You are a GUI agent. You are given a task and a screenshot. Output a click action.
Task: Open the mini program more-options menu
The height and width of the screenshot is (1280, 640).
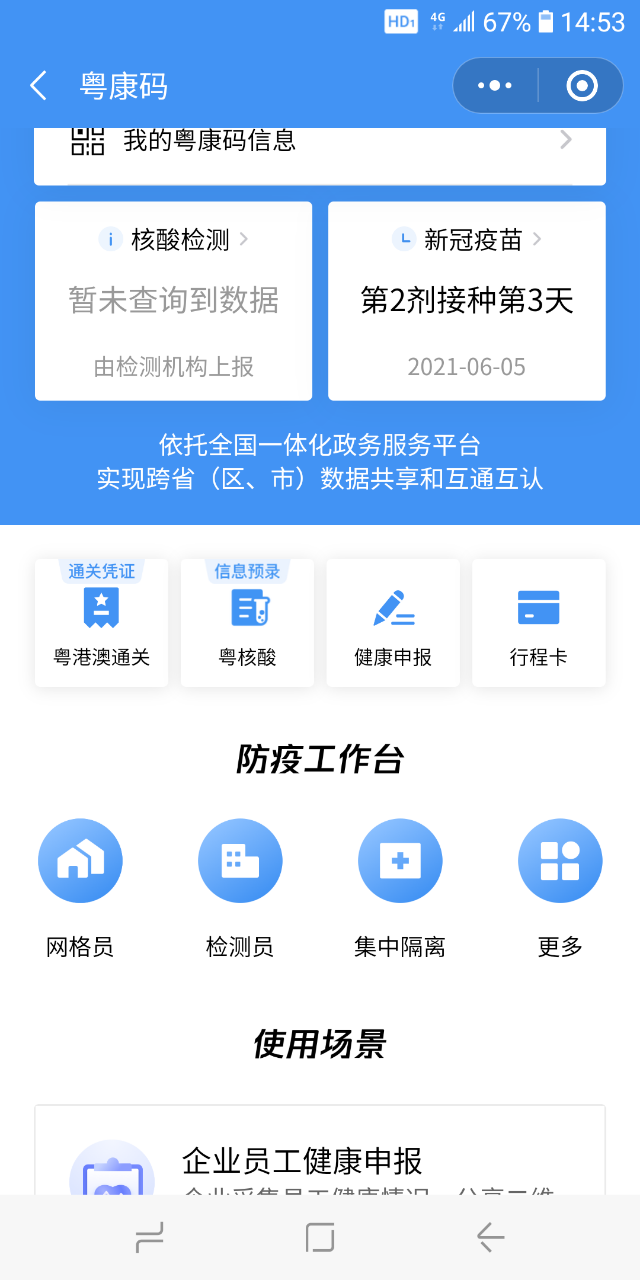pos(495,86)
